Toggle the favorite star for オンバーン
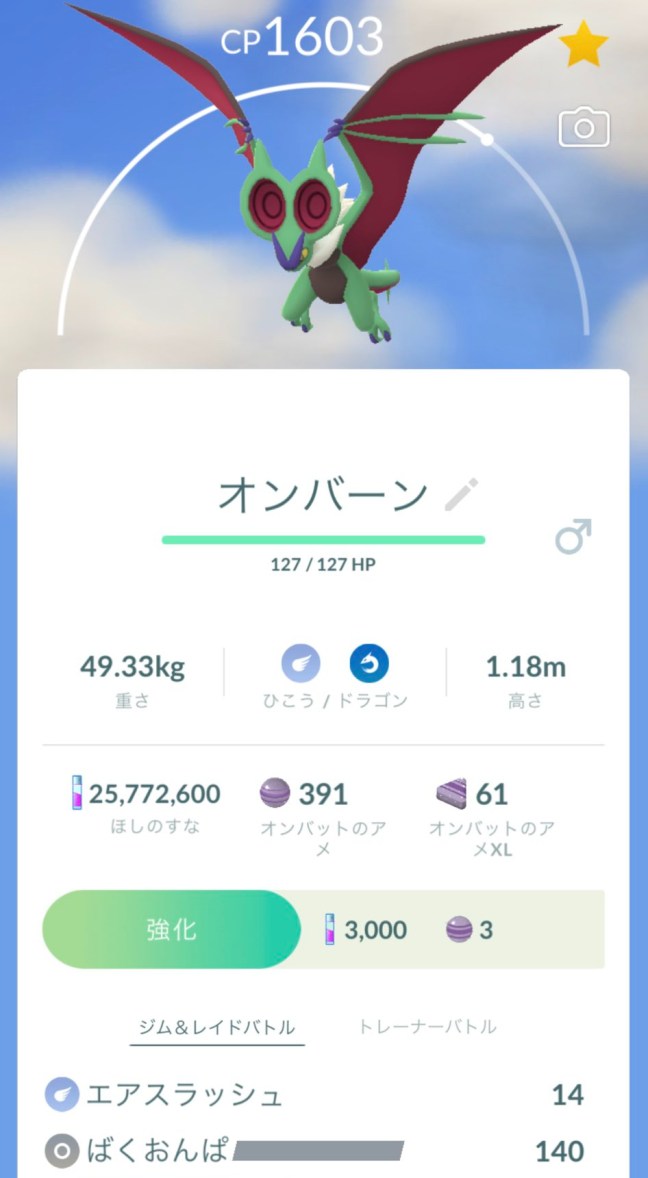 (x=583, y=46)
